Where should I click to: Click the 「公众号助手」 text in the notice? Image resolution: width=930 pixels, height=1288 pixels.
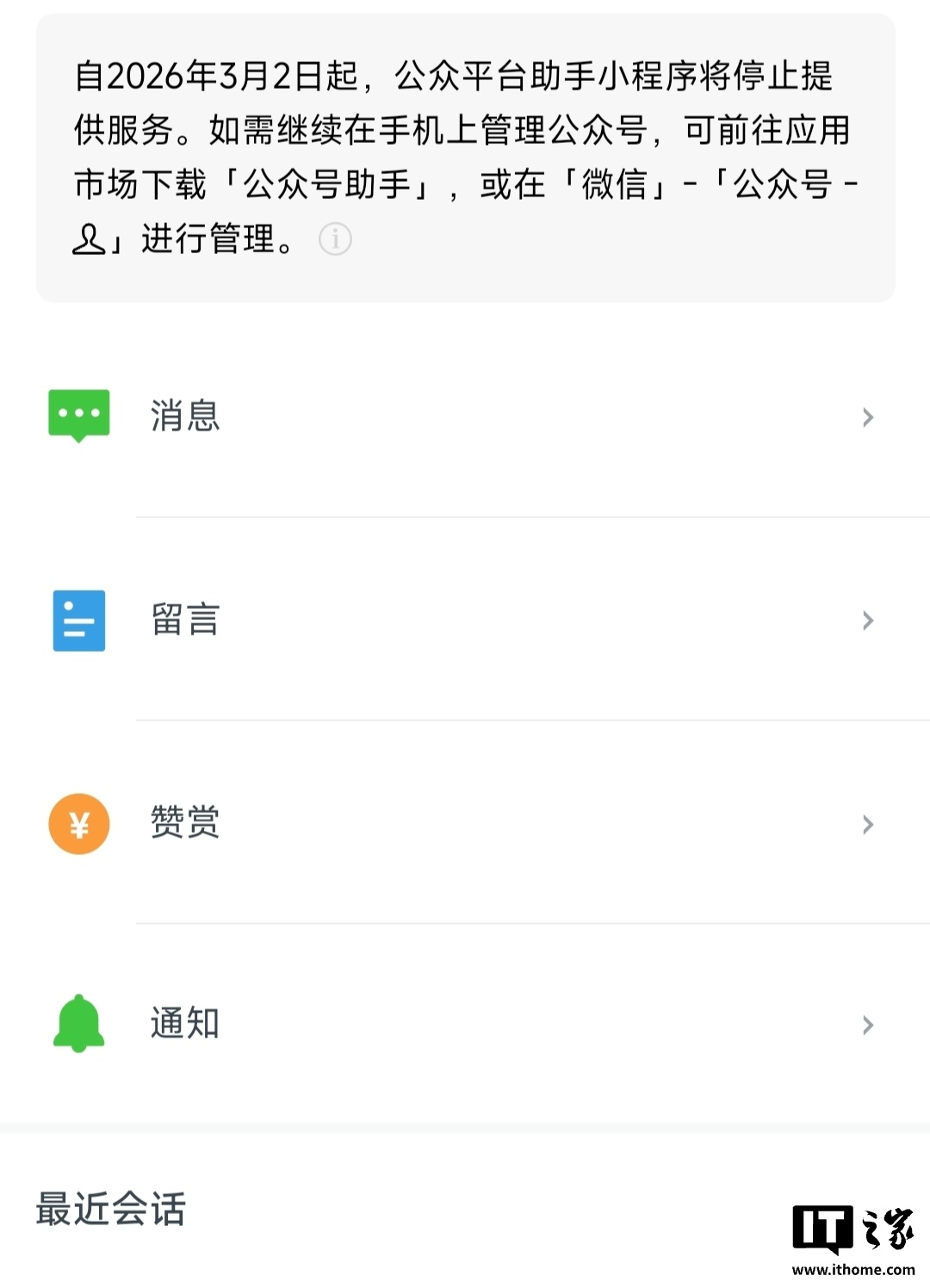tap(327, 183)
